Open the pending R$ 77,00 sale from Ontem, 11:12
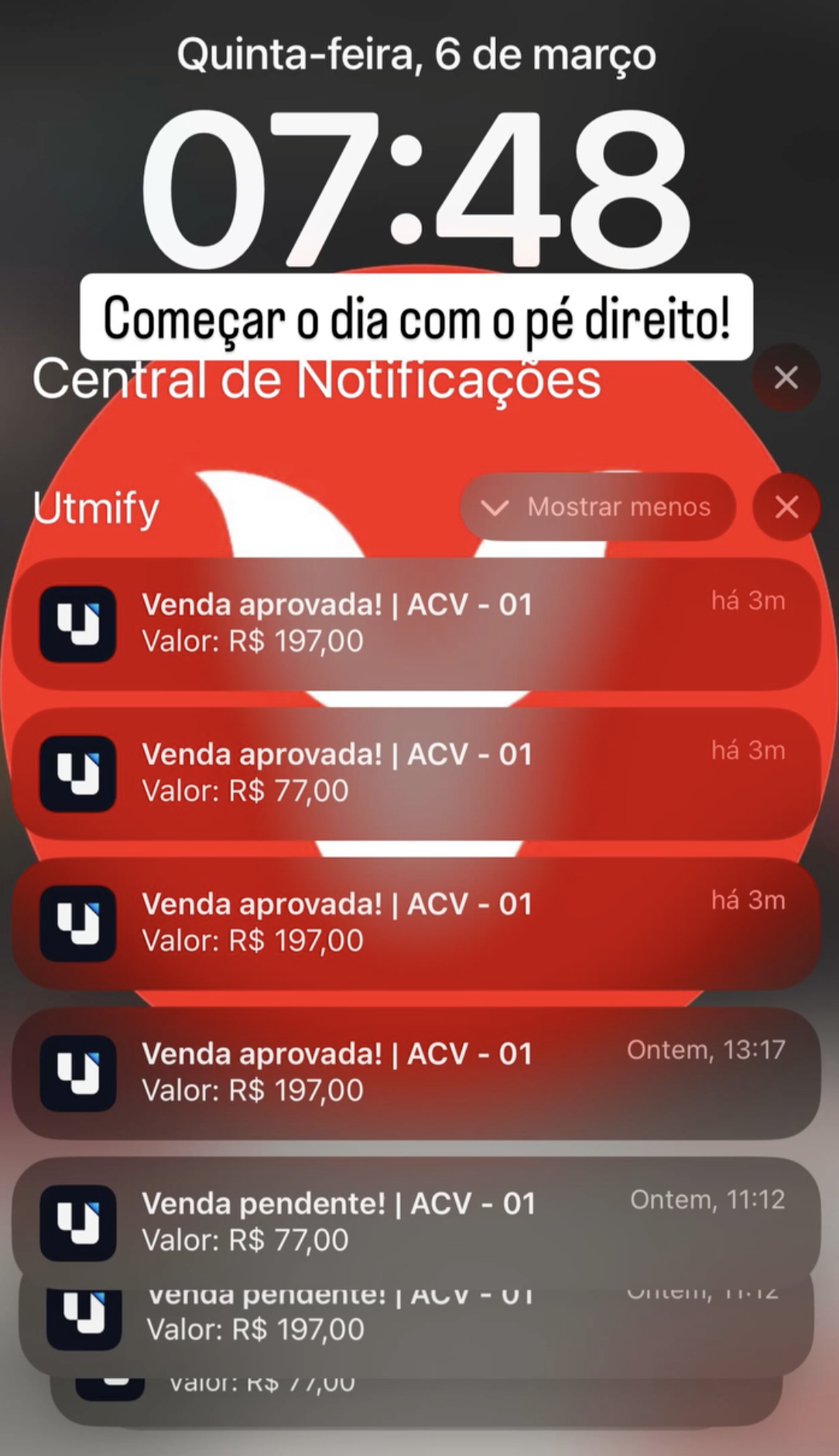This screenshot has width=839, height=1456. (x=416, y=1221)
